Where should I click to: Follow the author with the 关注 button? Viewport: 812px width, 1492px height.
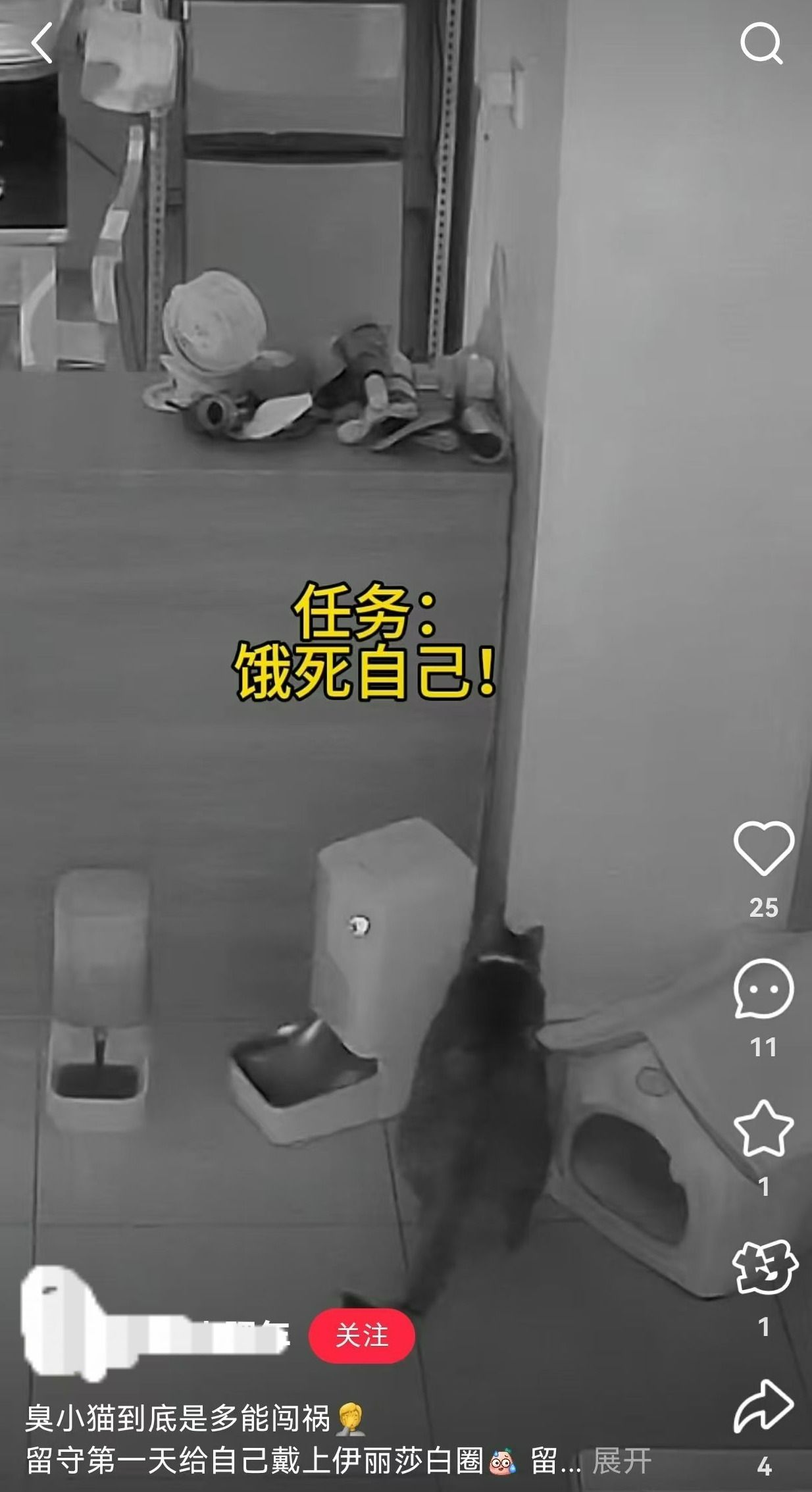(361, 1336)
